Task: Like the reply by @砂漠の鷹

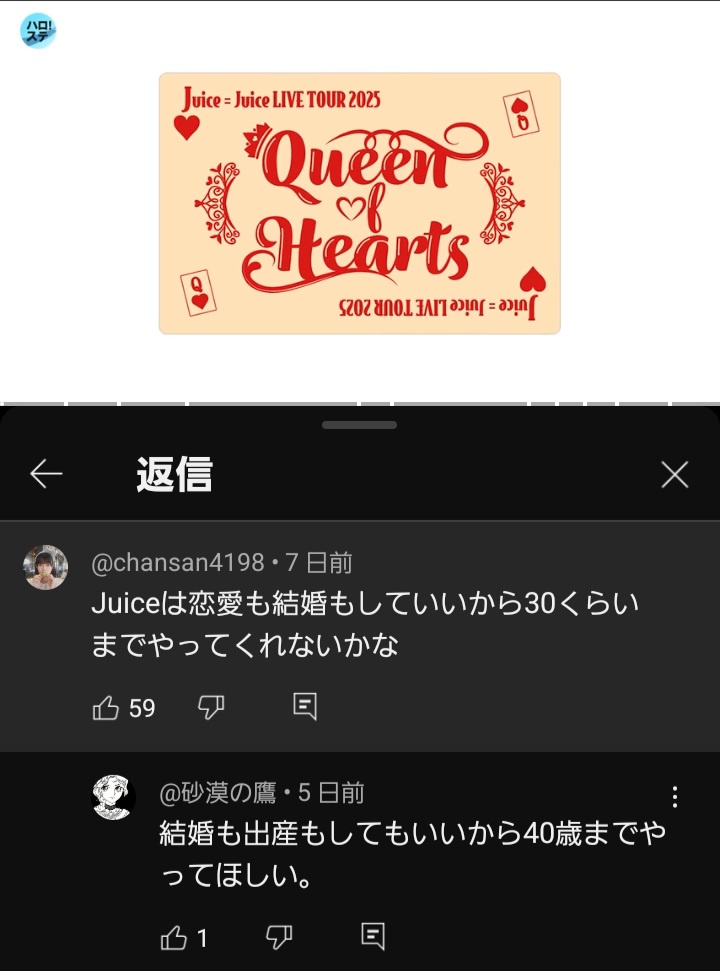Action: coord(174,937)
